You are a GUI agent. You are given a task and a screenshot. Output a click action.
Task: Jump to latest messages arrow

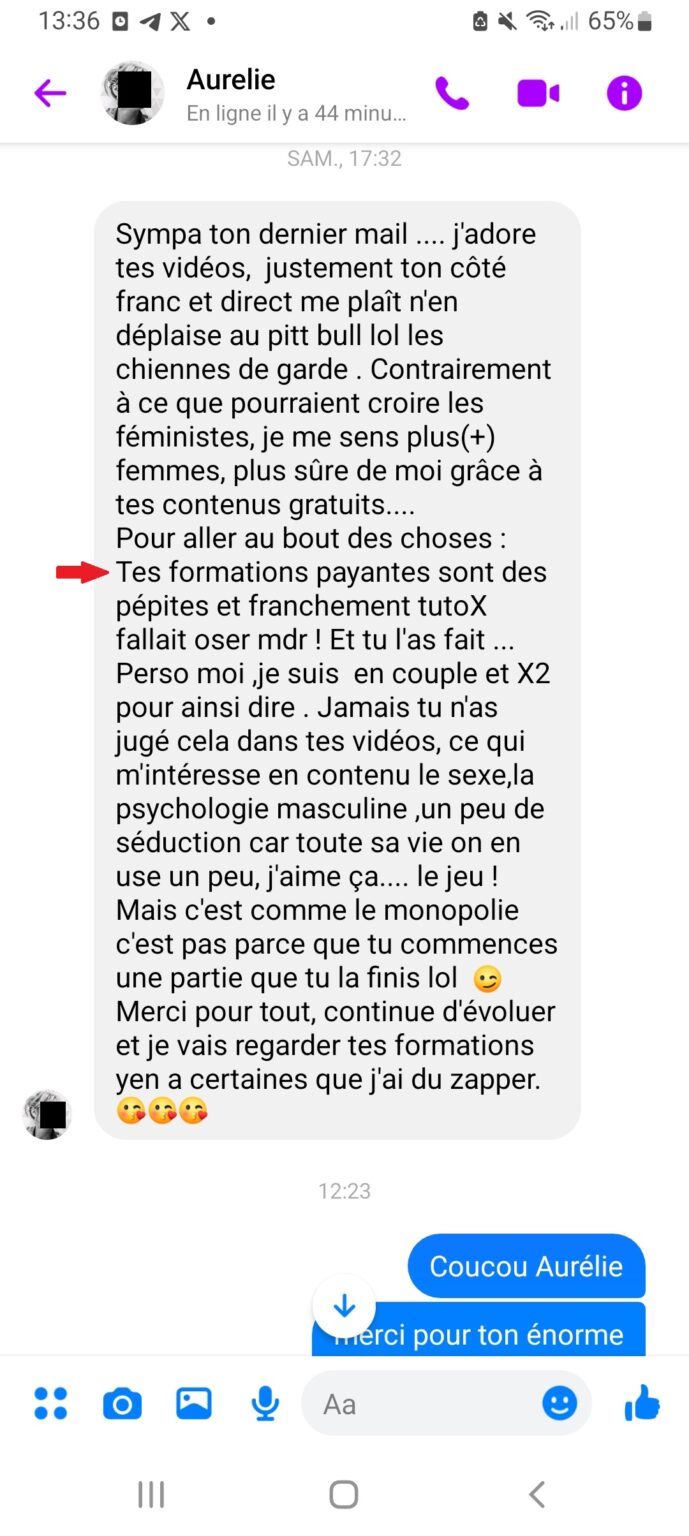(x=344, y=1306)
